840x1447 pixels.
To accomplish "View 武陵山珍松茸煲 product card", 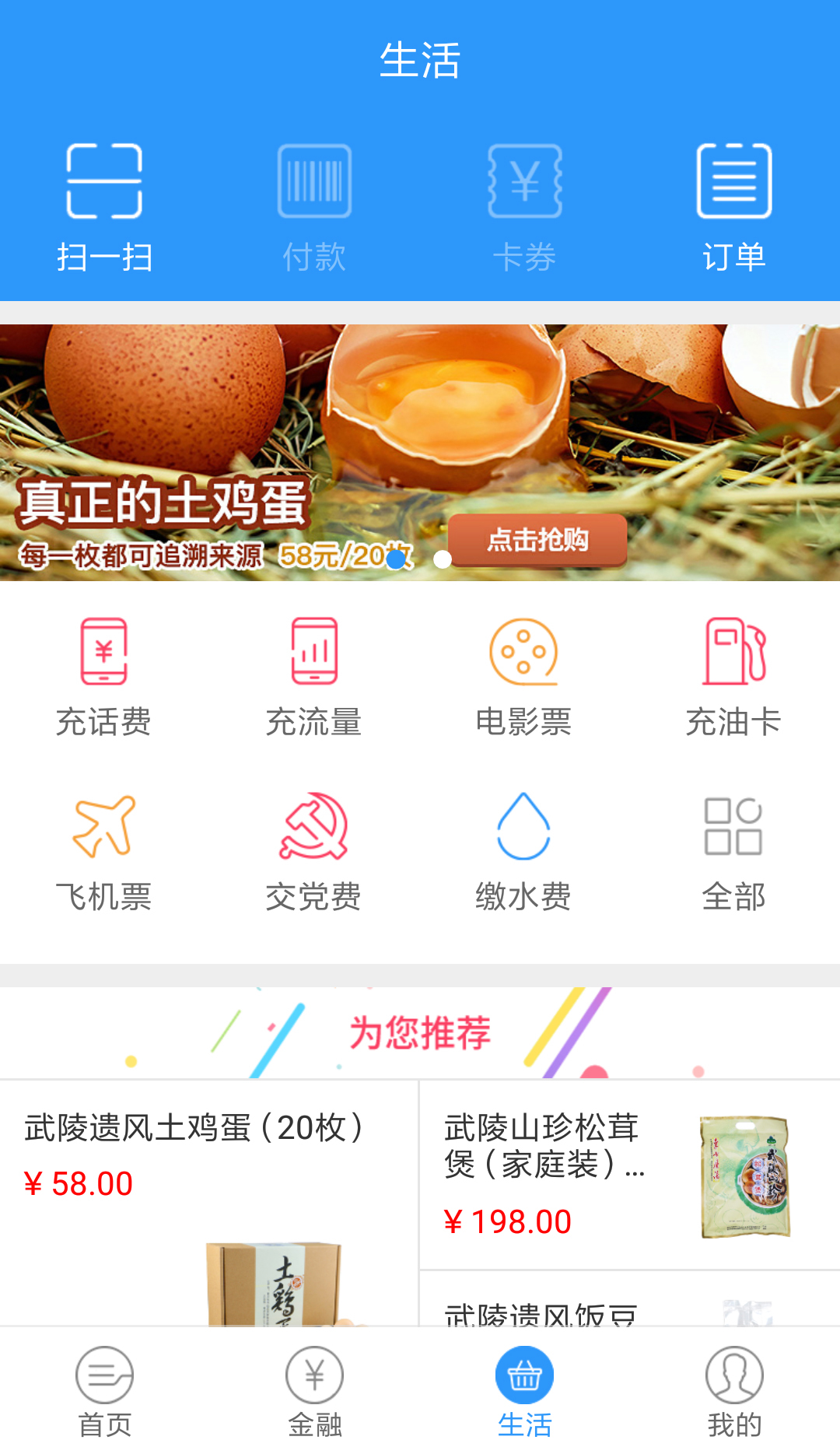I will [630, 1175].
